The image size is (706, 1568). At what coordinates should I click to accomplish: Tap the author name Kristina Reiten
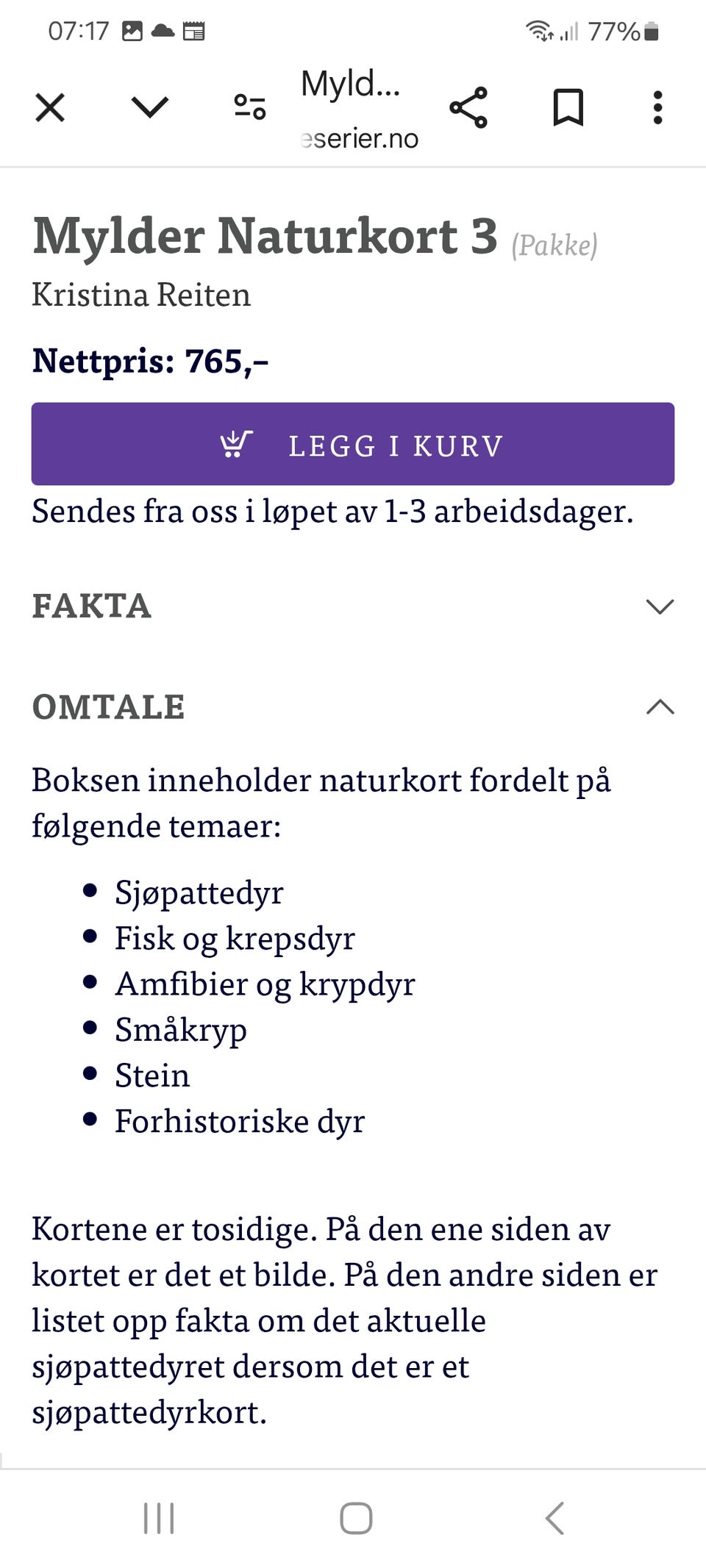pyautogui.click(x=141, y=294)
